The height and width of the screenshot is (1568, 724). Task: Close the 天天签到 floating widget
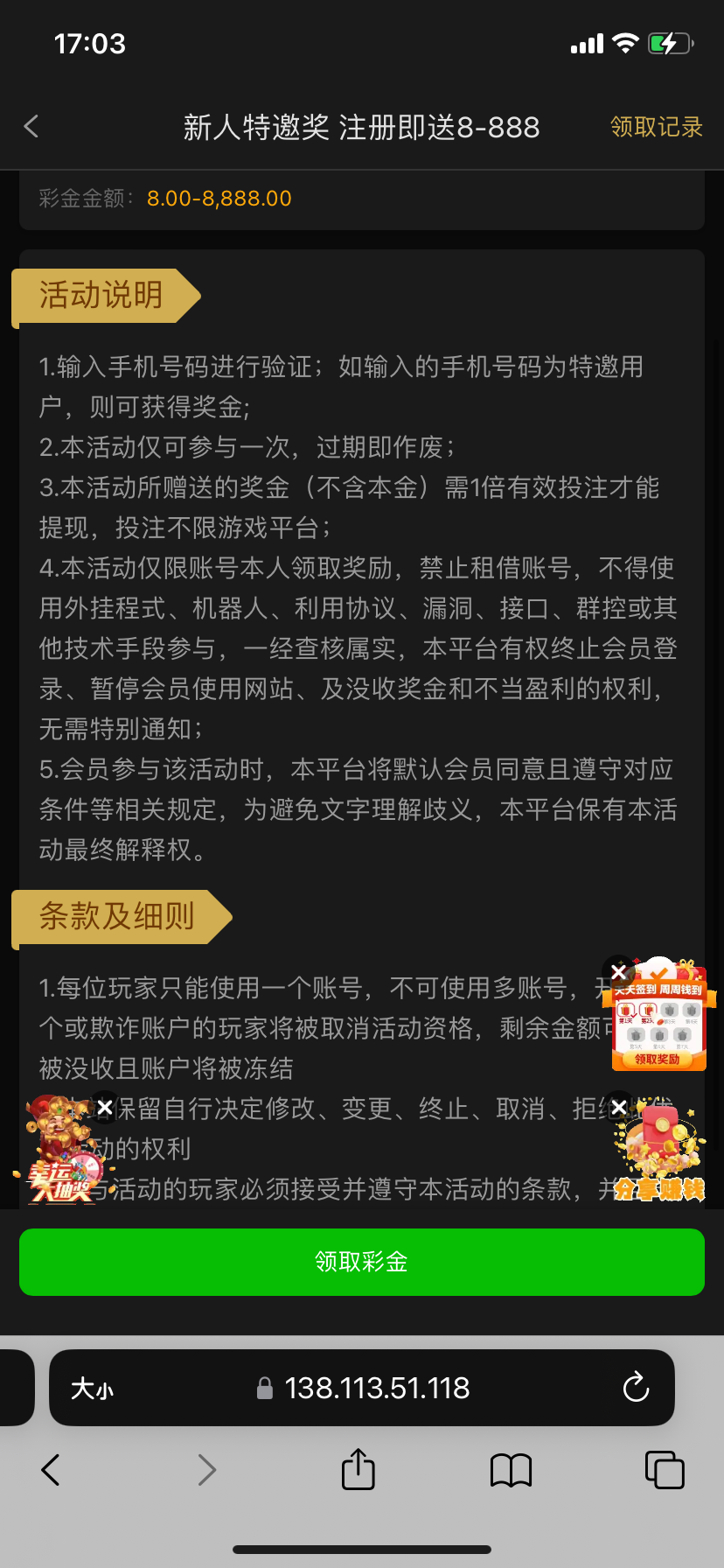click(x=619, y=972)
